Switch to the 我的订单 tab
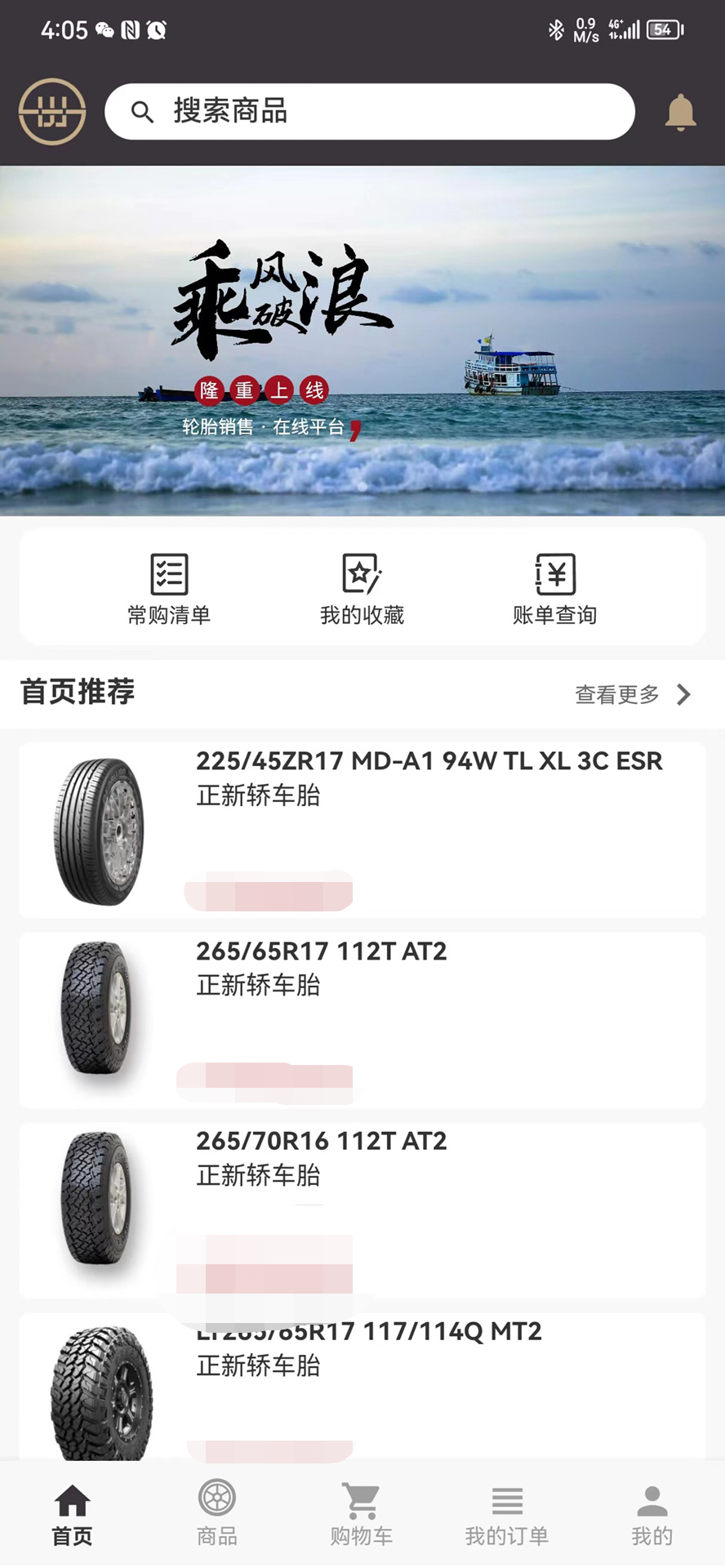 (507, 1513)
